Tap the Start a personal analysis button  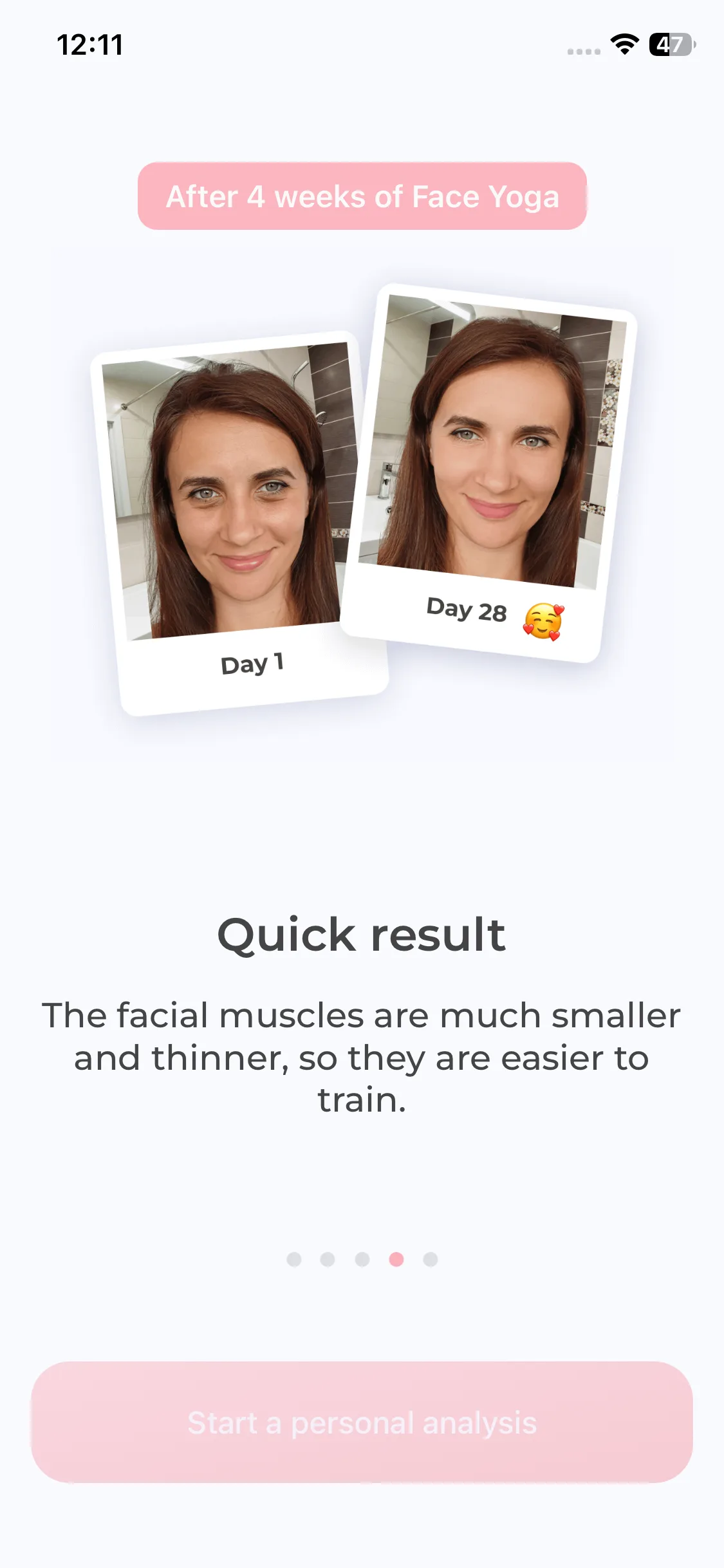click(x=362, y=1423)
